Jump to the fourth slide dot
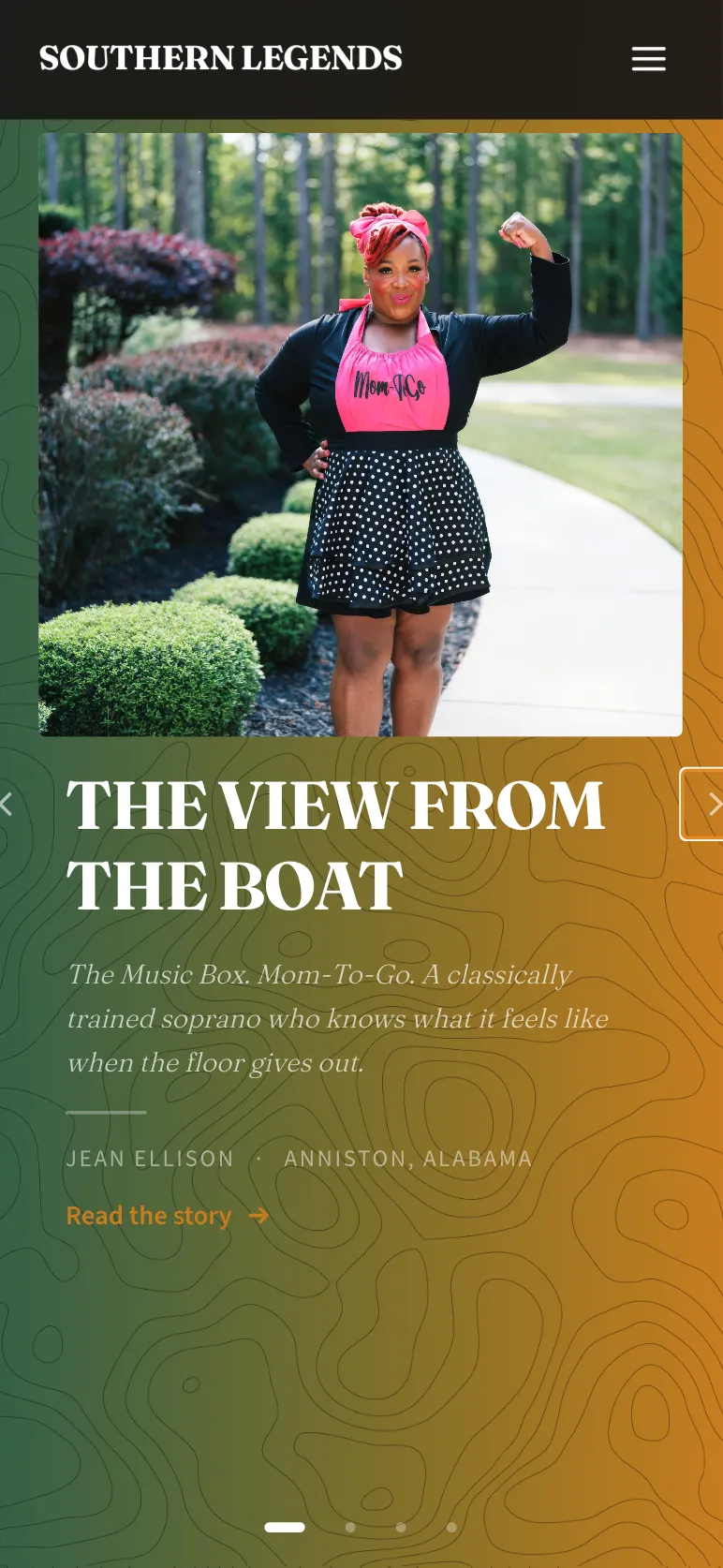 [451, 1527]
